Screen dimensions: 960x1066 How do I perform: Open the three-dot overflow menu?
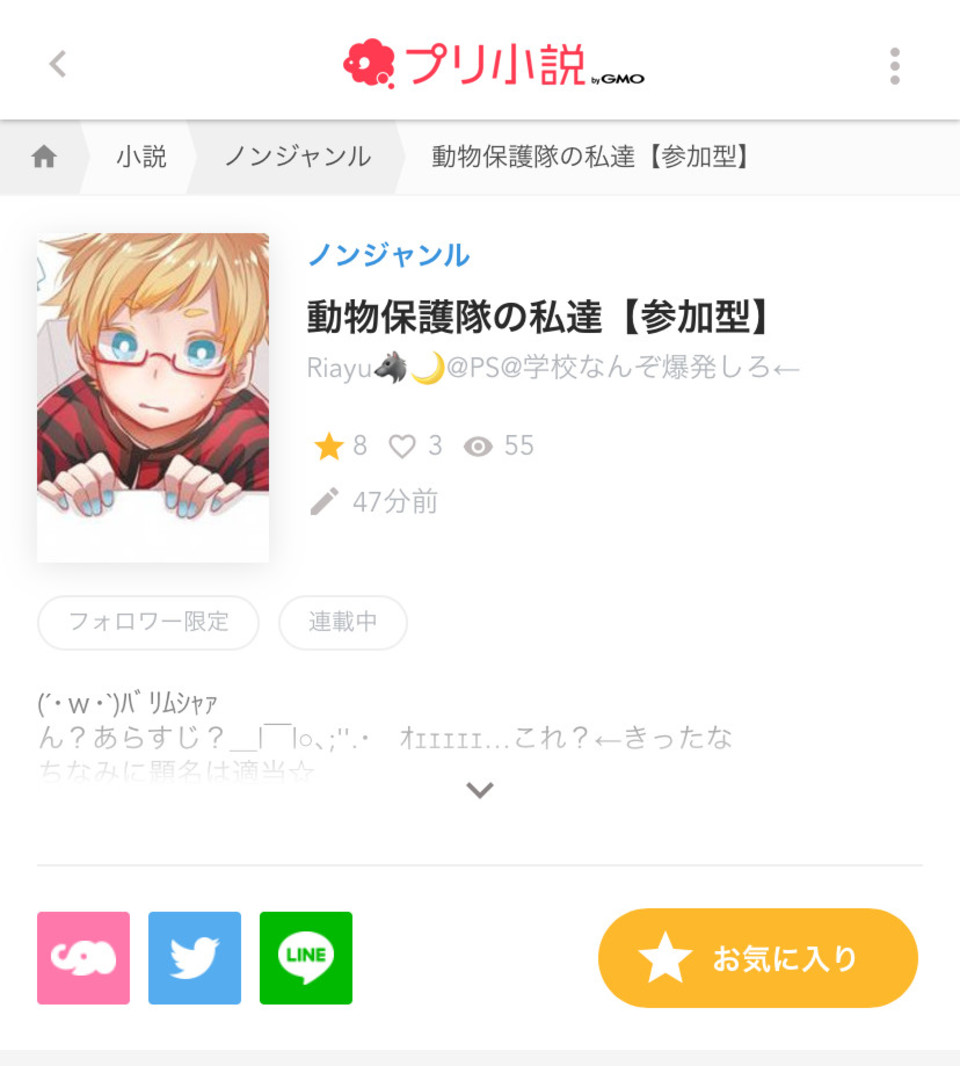click(x=894, y=66)
